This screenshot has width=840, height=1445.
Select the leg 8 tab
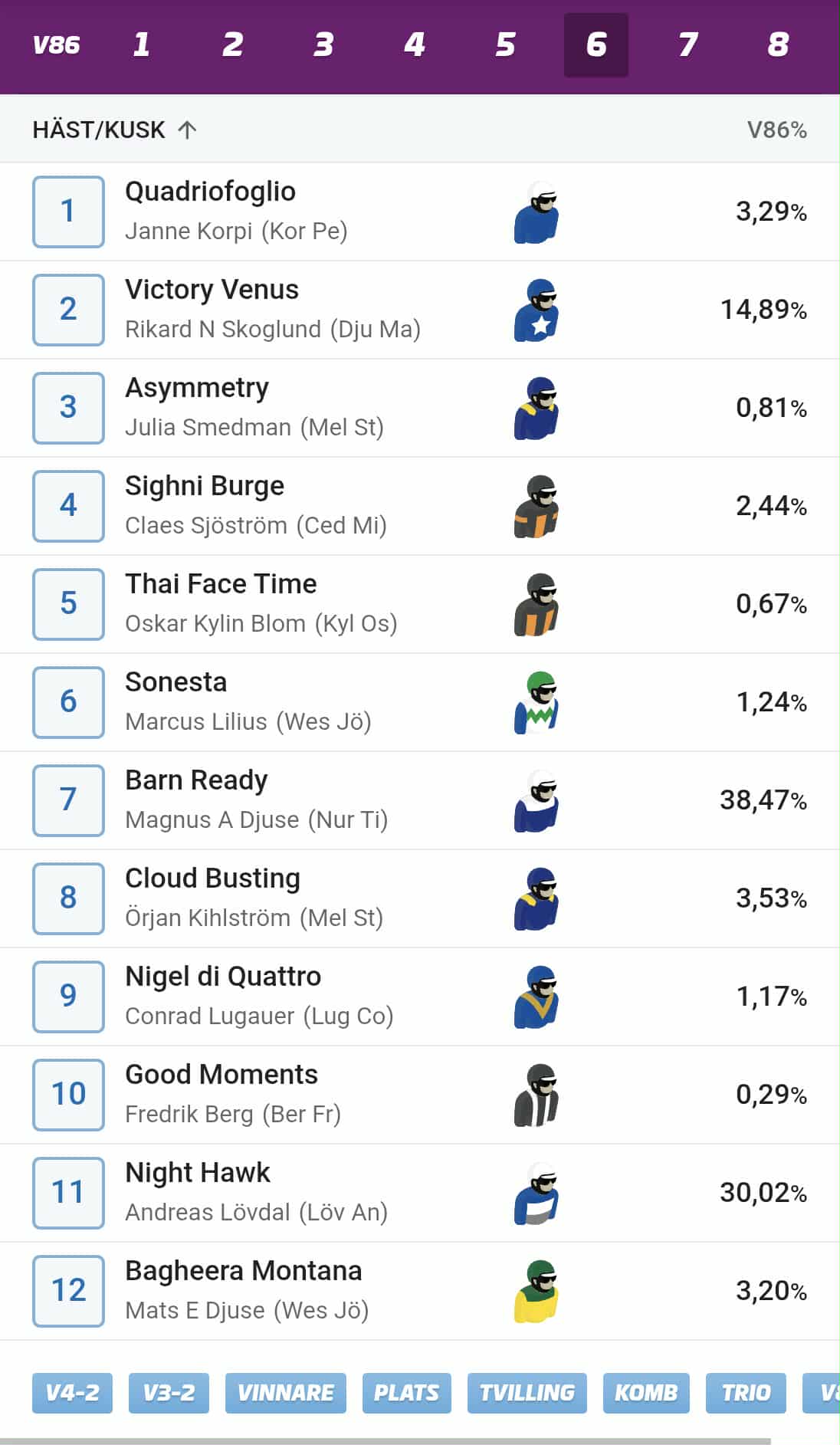(778, 45)
